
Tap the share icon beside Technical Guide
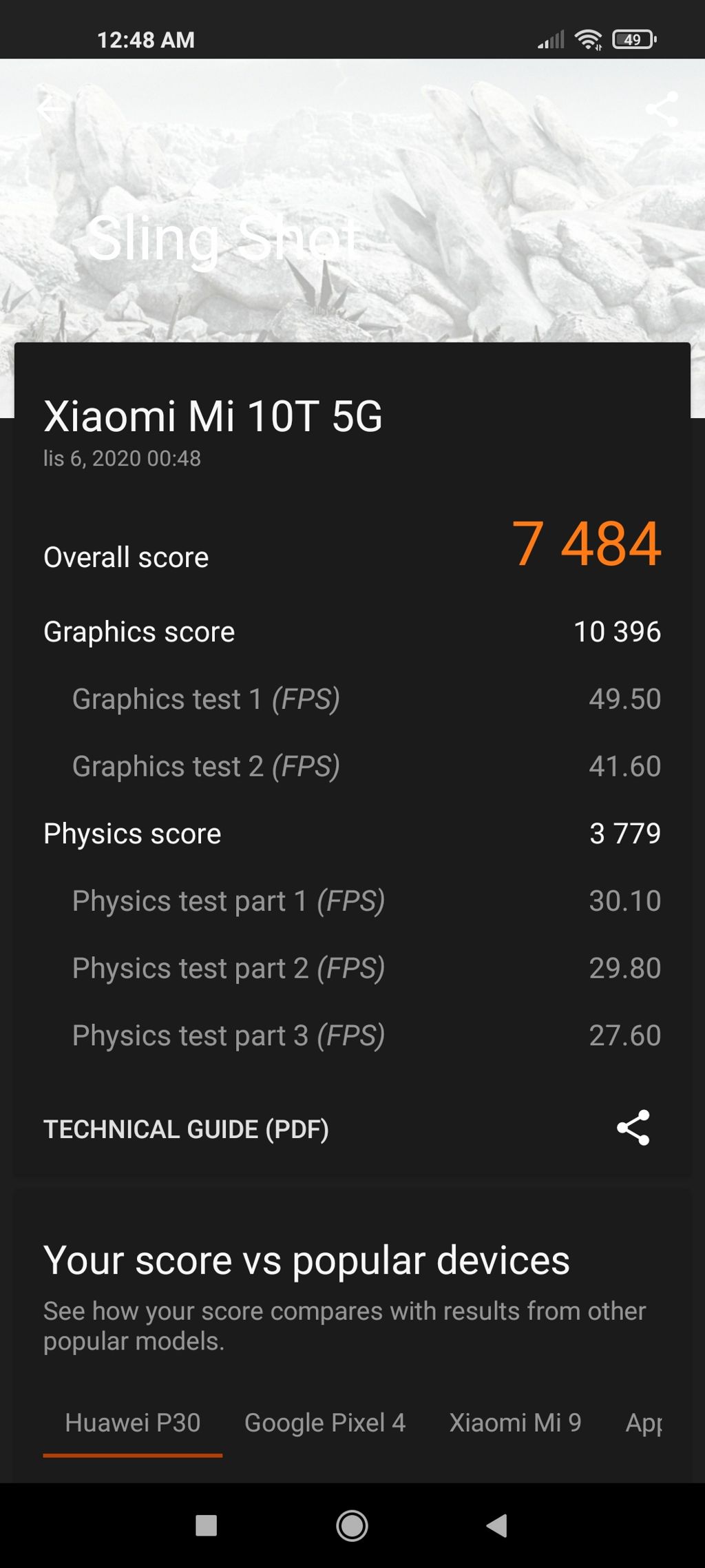pyautogui.click(x=633, y=1128)
